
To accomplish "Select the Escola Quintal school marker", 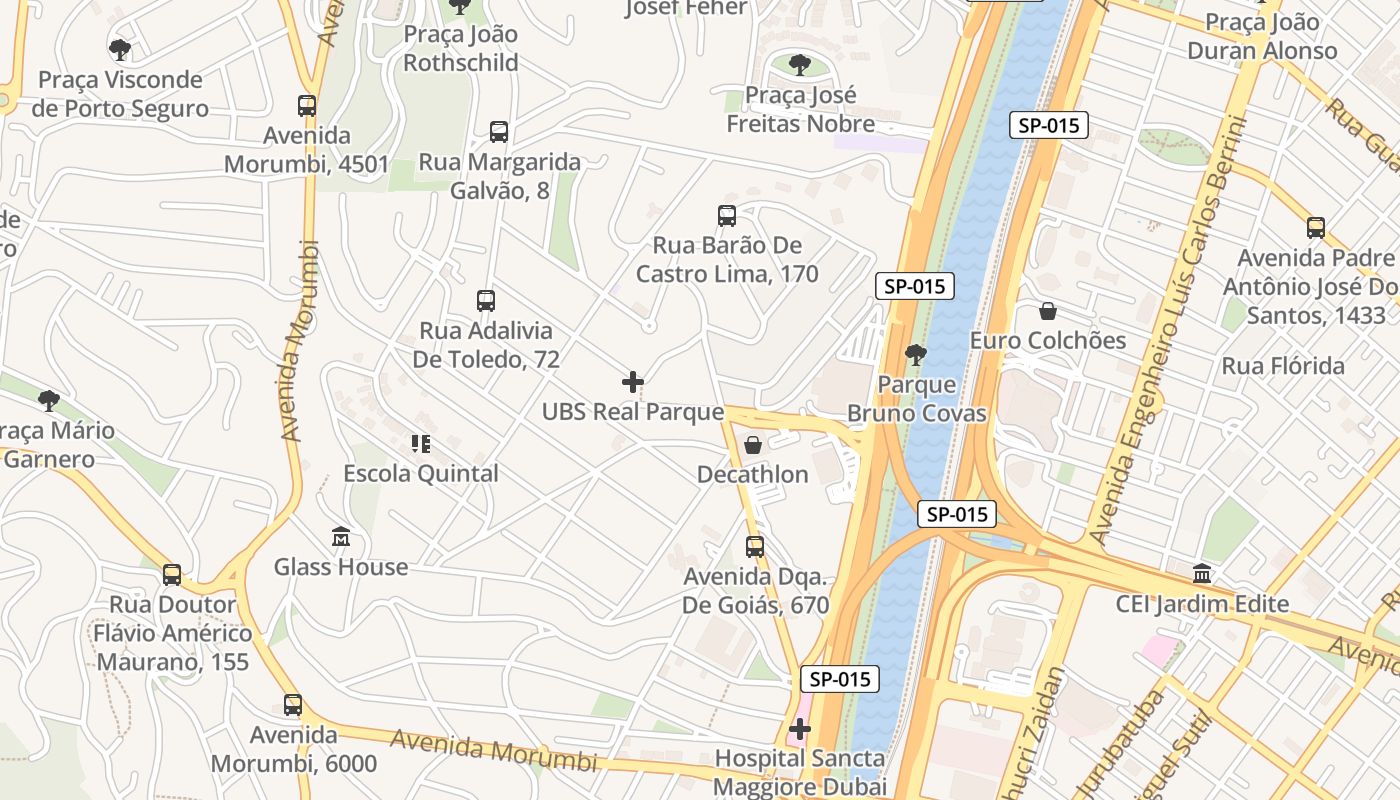I will (x=421, y=444).
